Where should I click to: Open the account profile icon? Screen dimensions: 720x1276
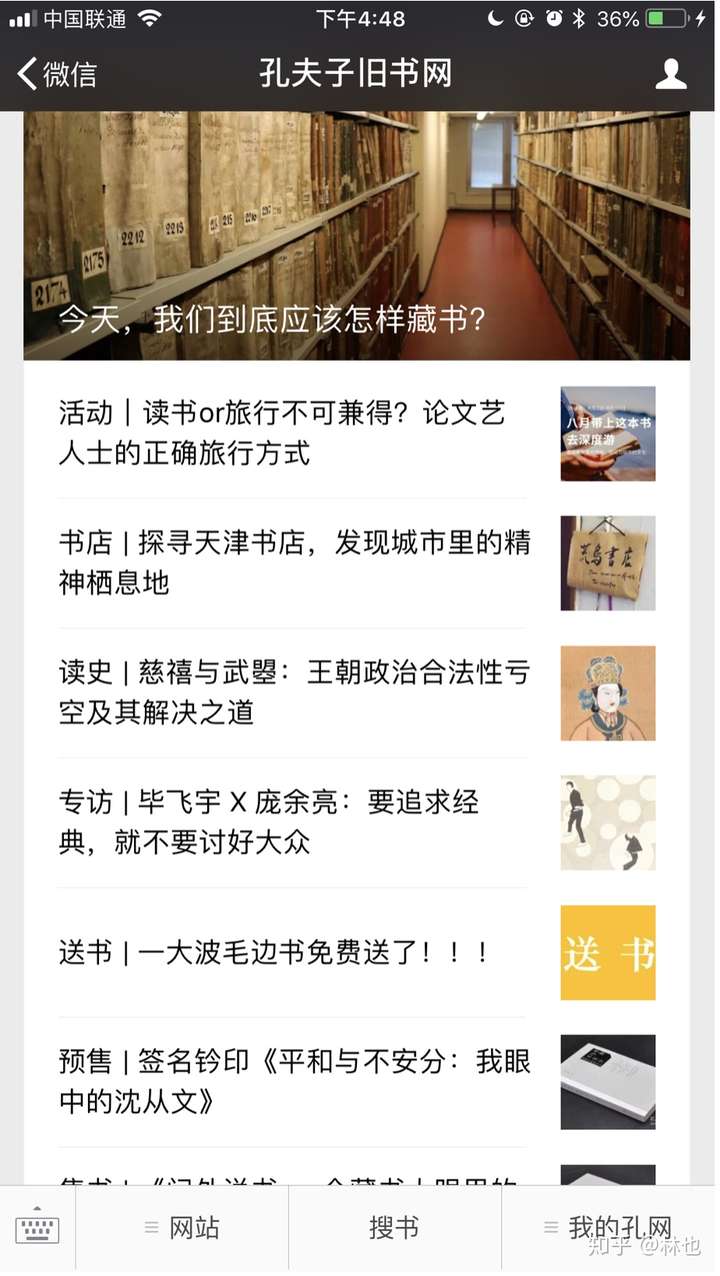[x=671, y=74]
